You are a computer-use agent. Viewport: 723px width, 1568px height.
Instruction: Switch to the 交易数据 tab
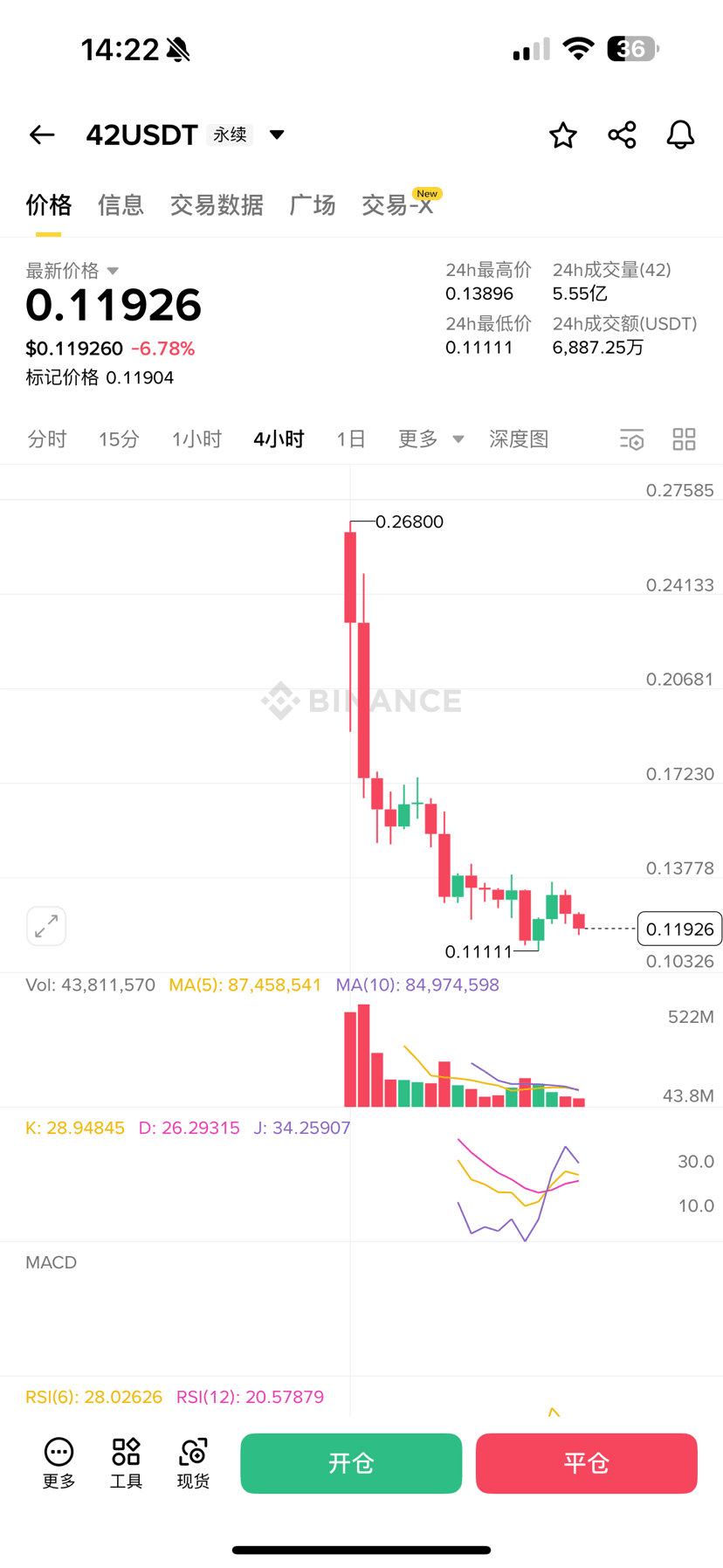(x=216, y=204)
